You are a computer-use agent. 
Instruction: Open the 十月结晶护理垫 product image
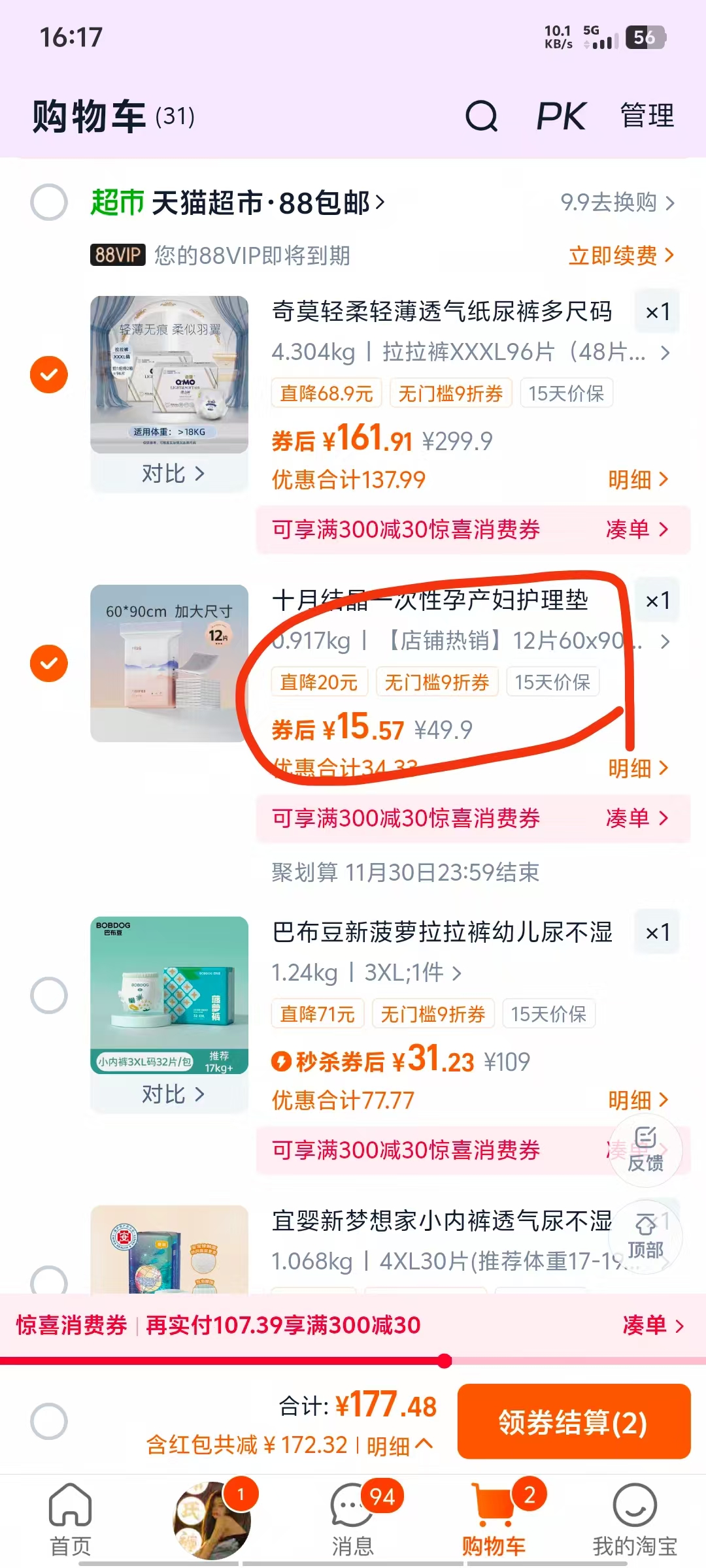point(169,663)
